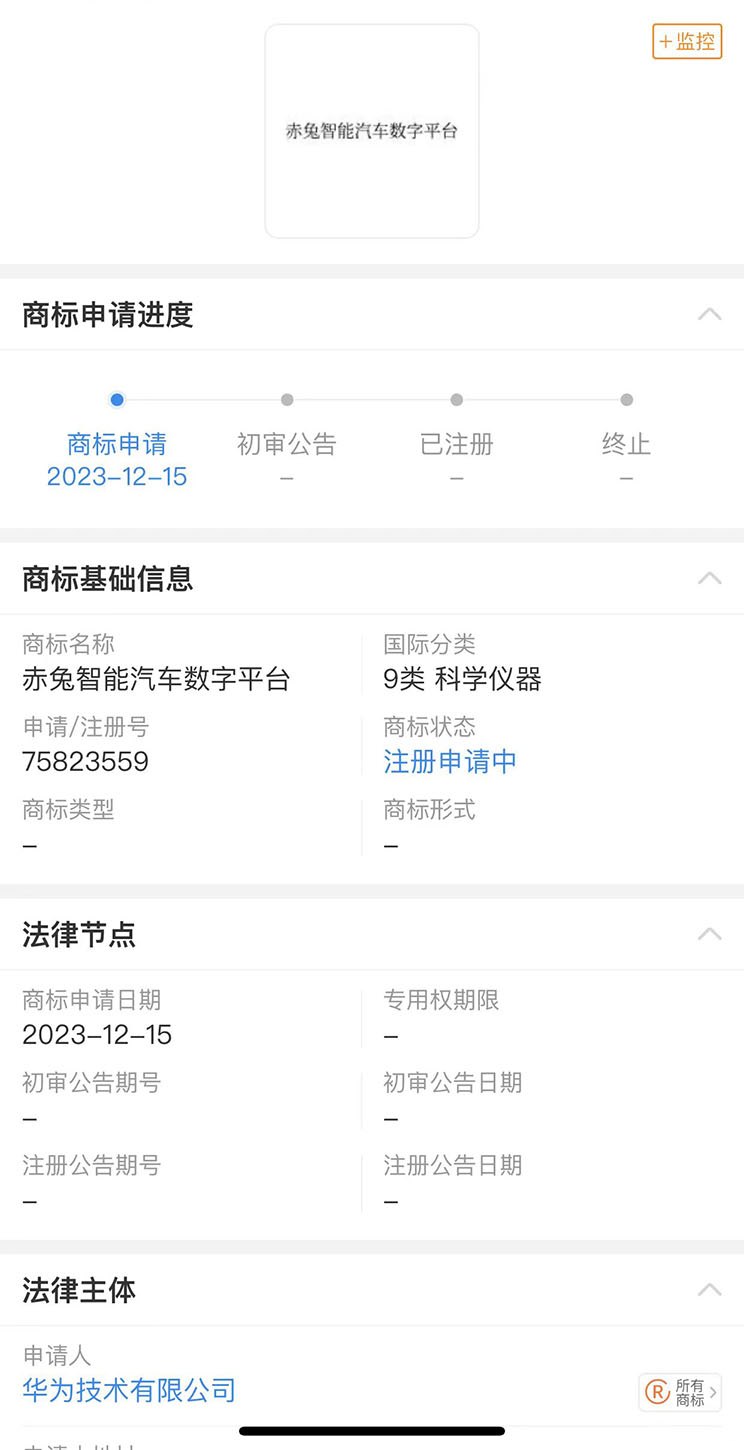This screenshot has height=1450, width=744.
Task: Click the orange ® icon on 所有商标 badge
Action: pos(658,1392)
